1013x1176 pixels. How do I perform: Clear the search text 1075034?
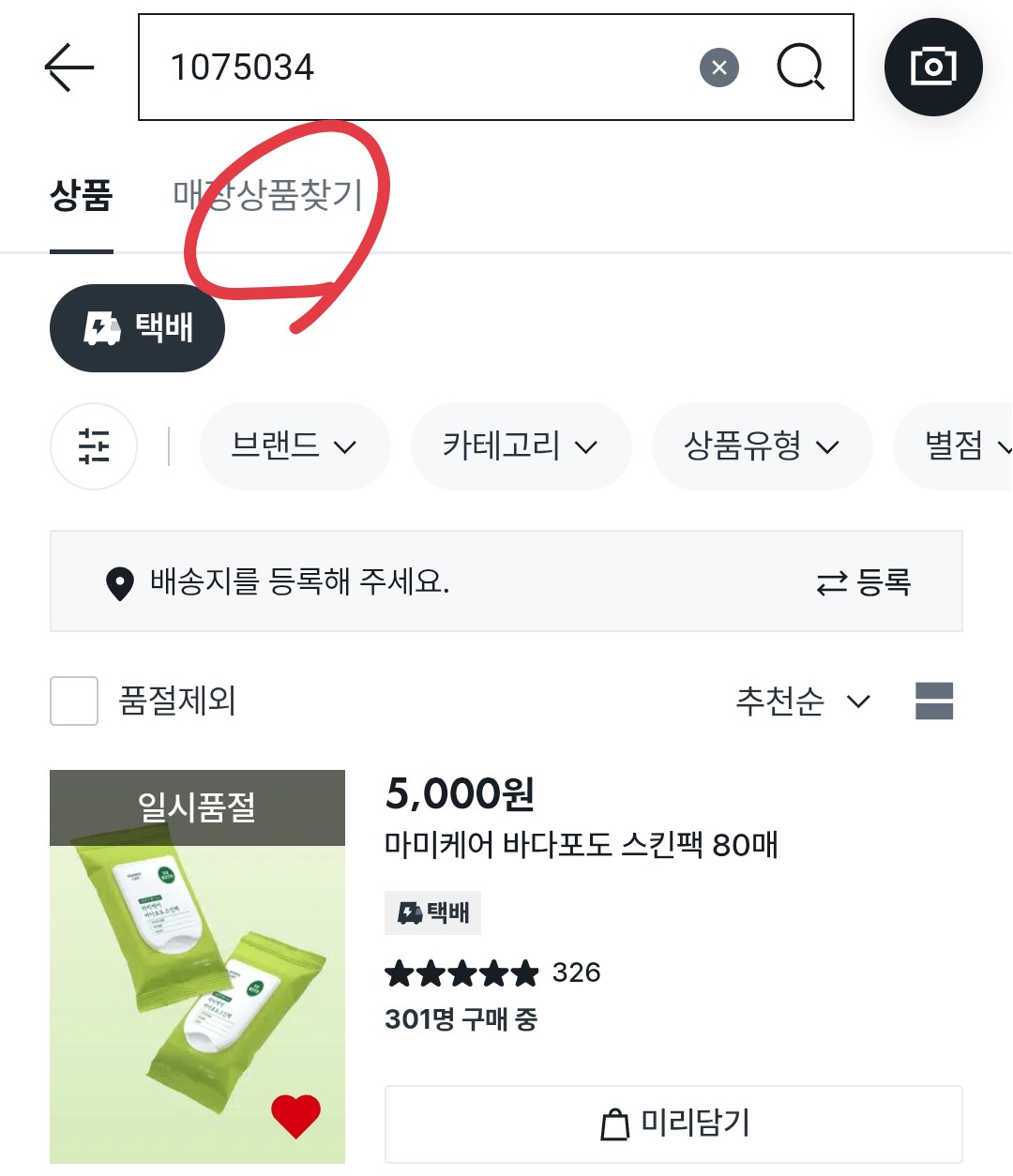719,68
